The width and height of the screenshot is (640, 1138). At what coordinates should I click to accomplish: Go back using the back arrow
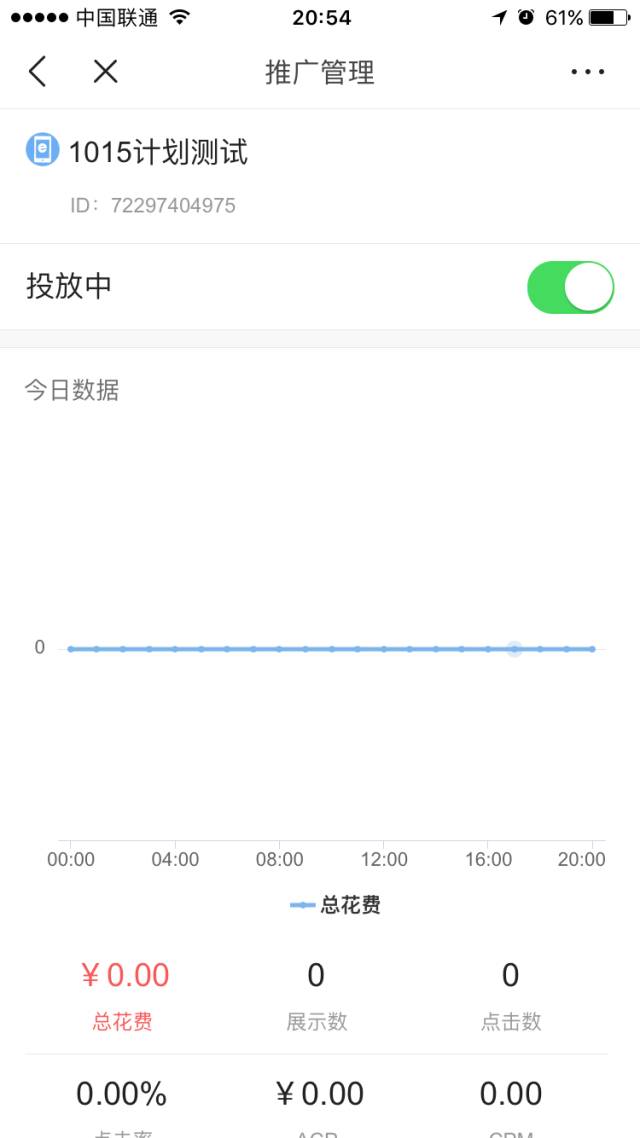coord(38,72)
